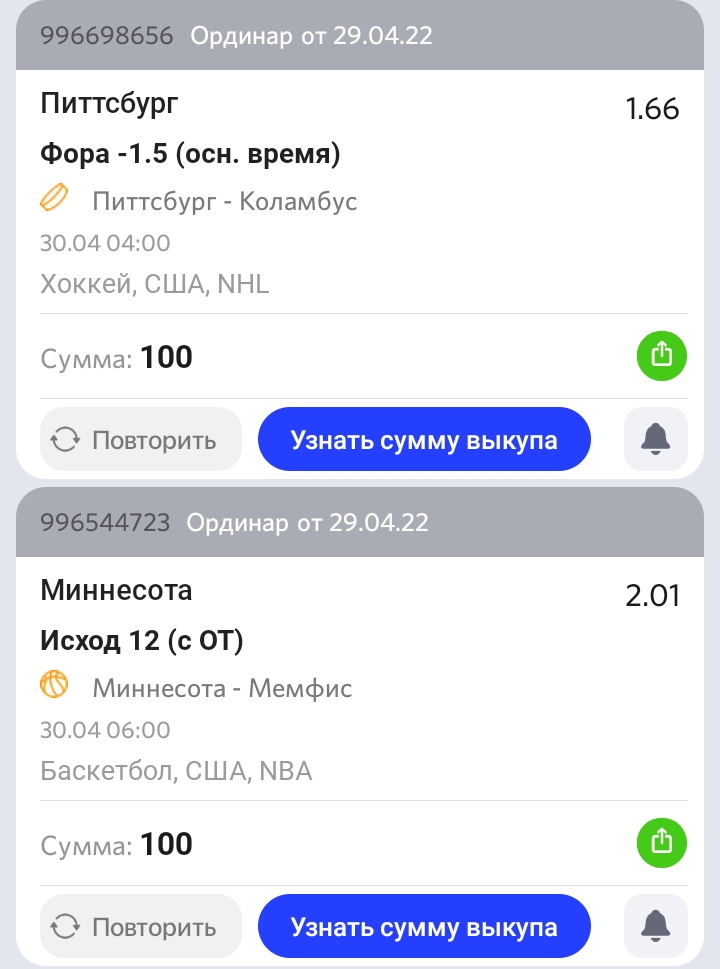This screenshot has width=720, height=969.
Task: Open the Питтсбург - Коламбус bet card
Action: coord(225,202)
